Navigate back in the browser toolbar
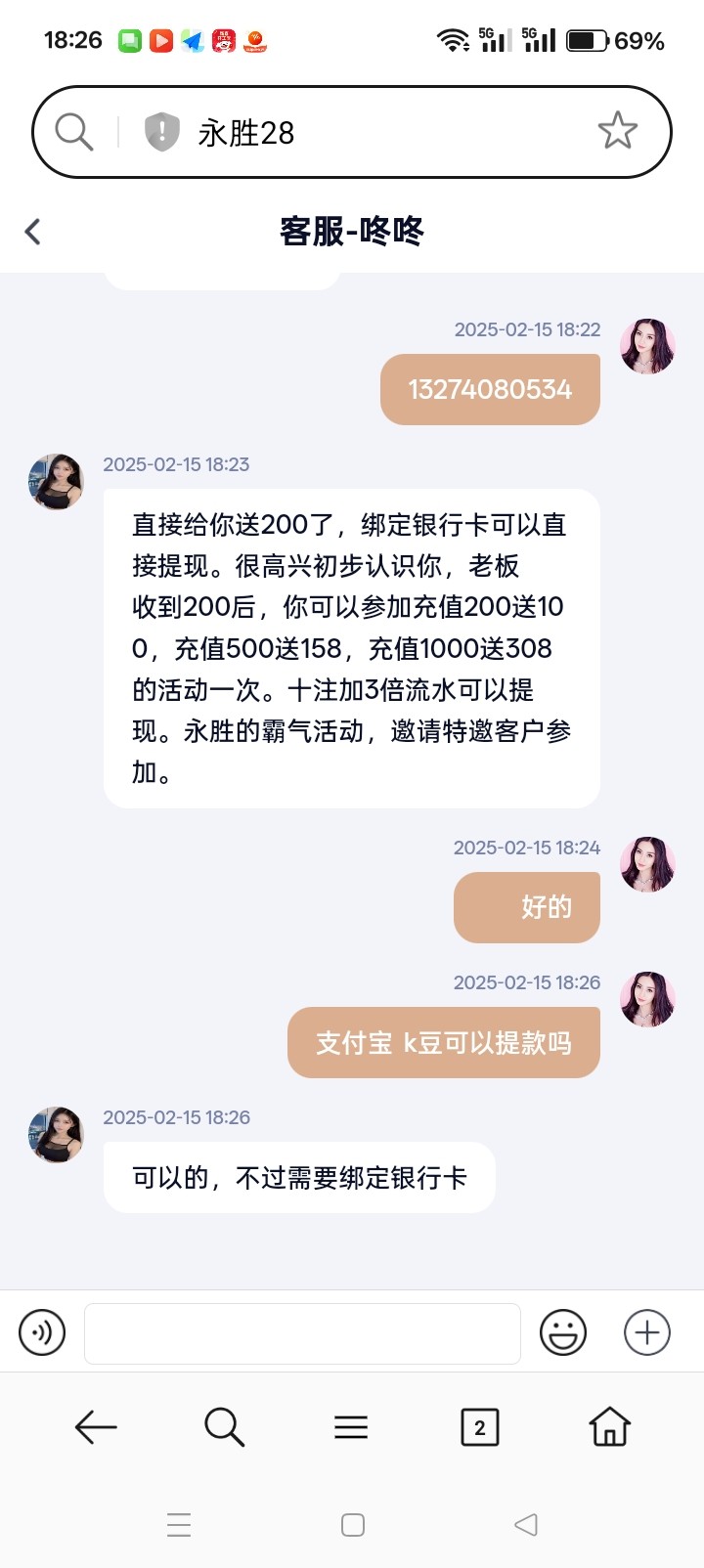 (x=96, y=1427)
